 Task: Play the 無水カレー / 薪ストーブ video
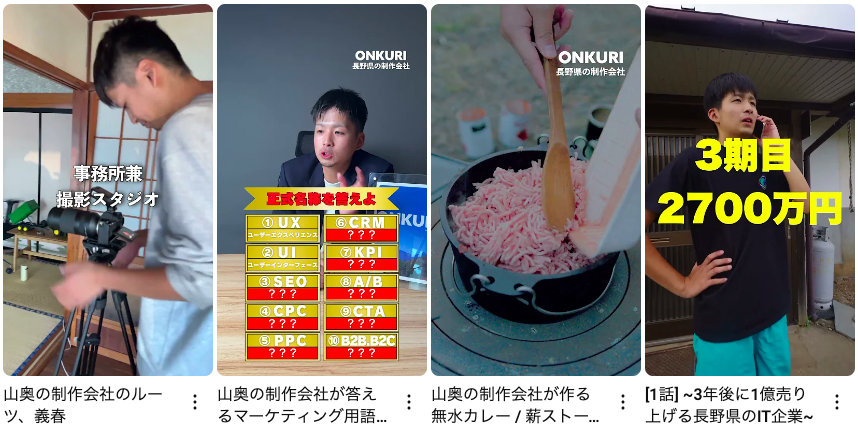536,190
